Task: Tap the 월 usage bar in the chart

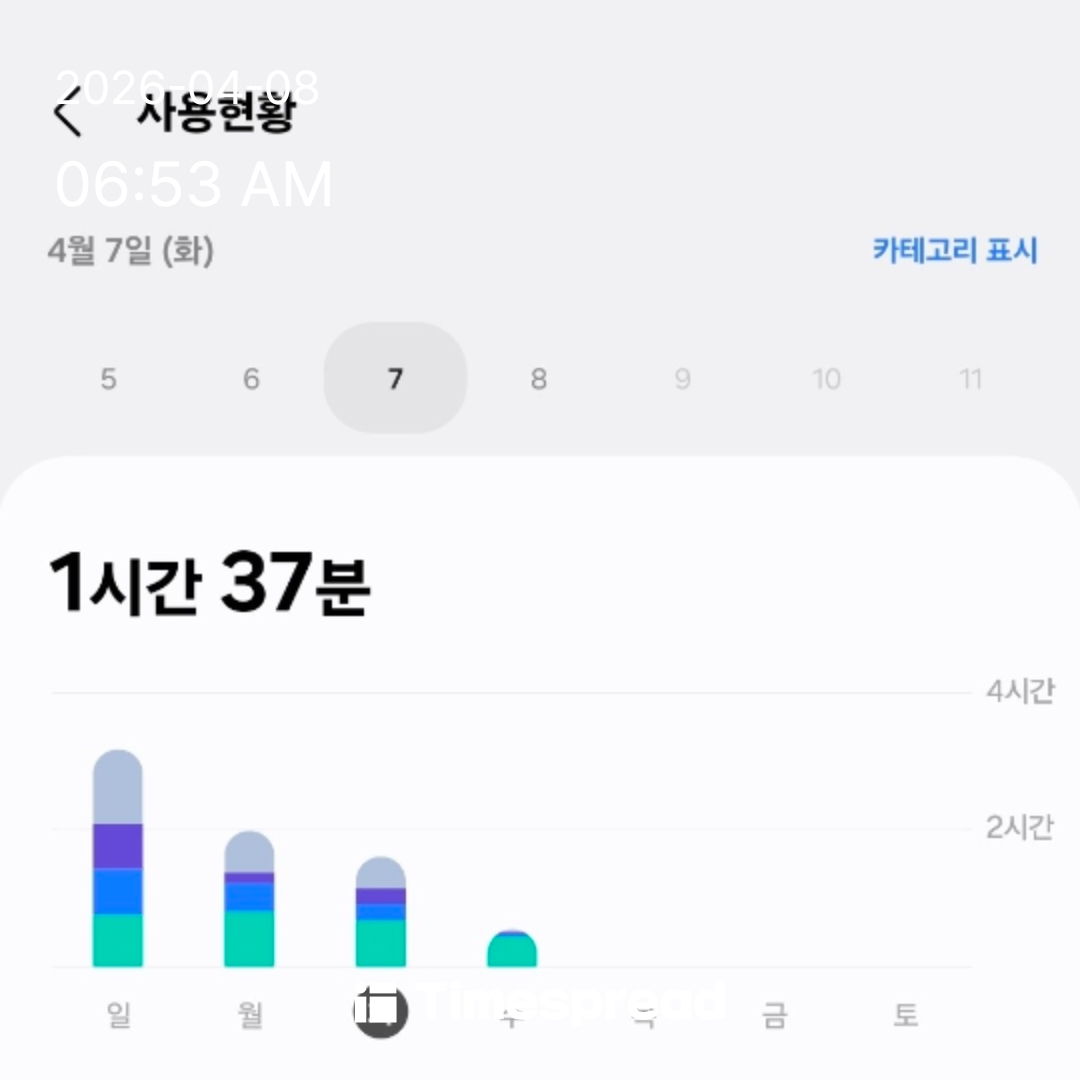Action: pyautogui.click(x=249, y=900)
